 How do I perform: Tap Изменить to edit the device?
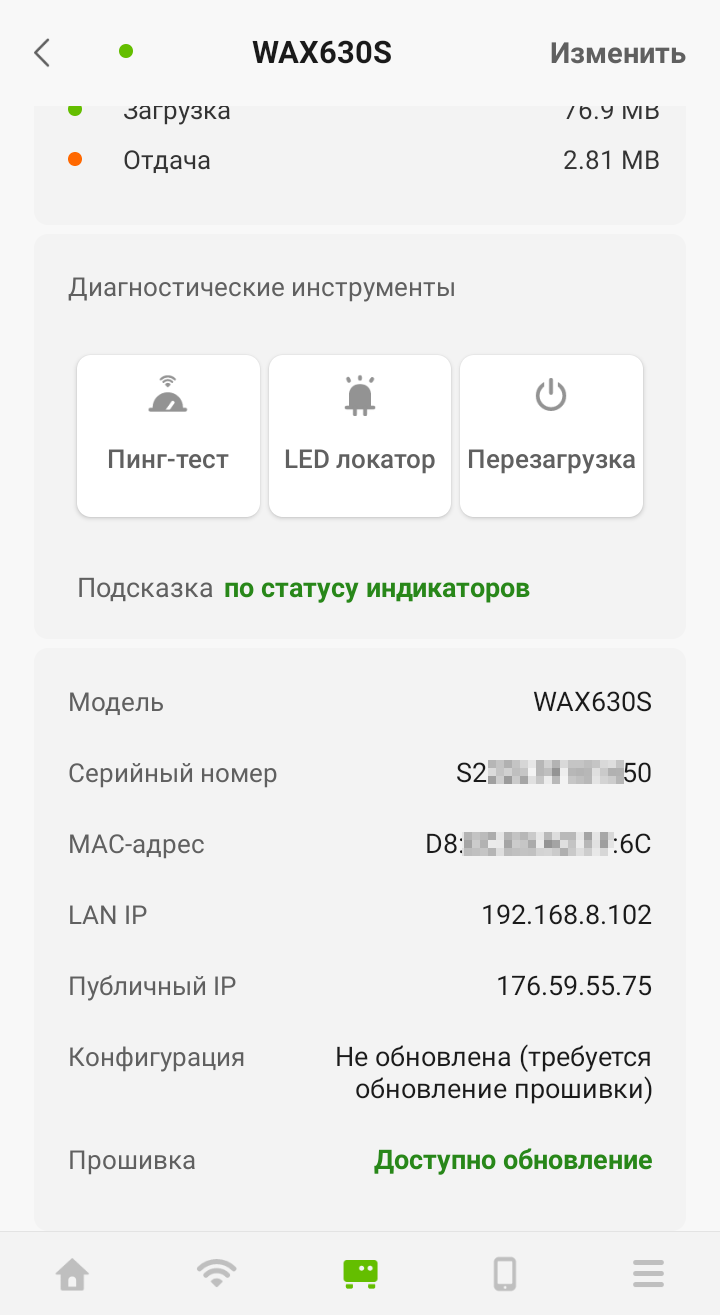(617, 53)
